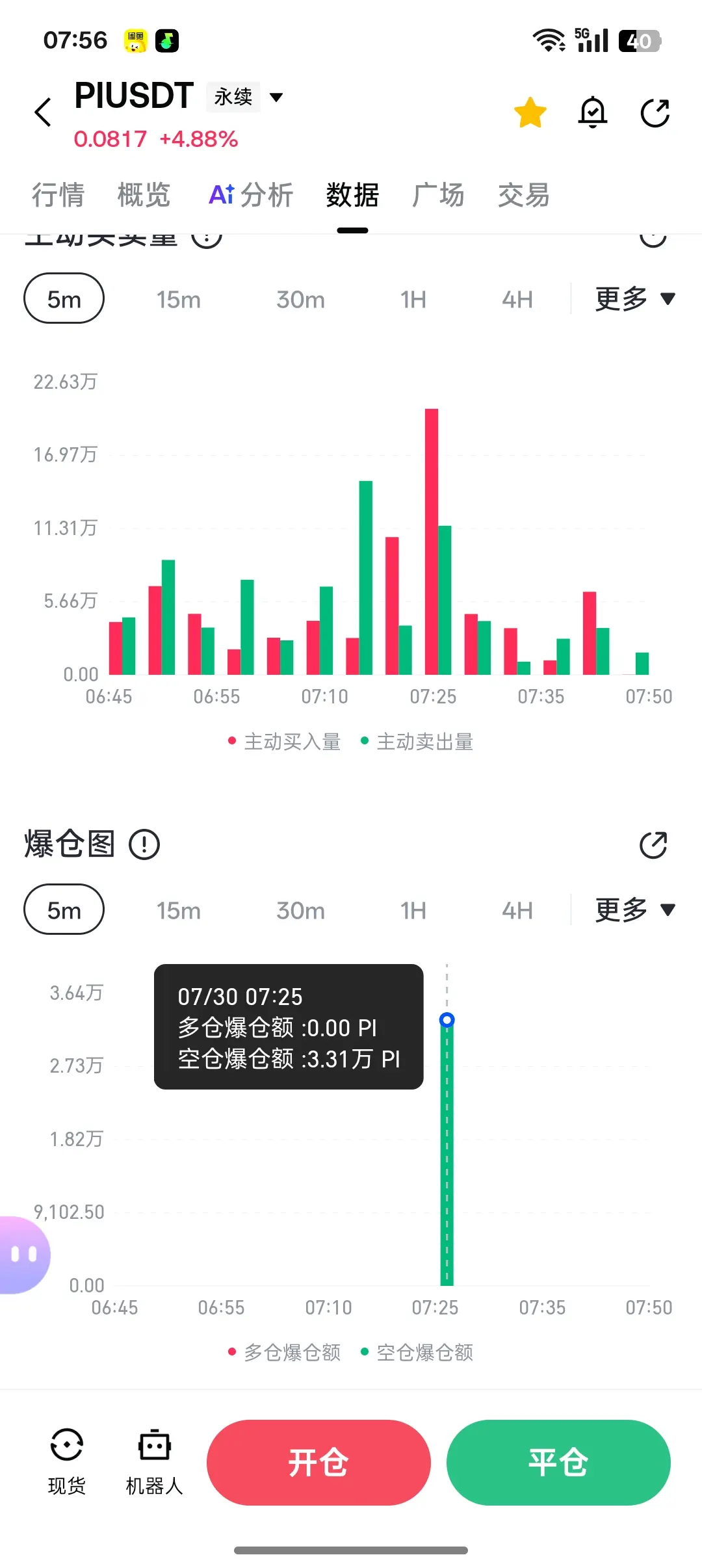The image size is (702, 1568).
Task: Select 30m for the 爆仓图 chart
Action: (x=300, y=910)
